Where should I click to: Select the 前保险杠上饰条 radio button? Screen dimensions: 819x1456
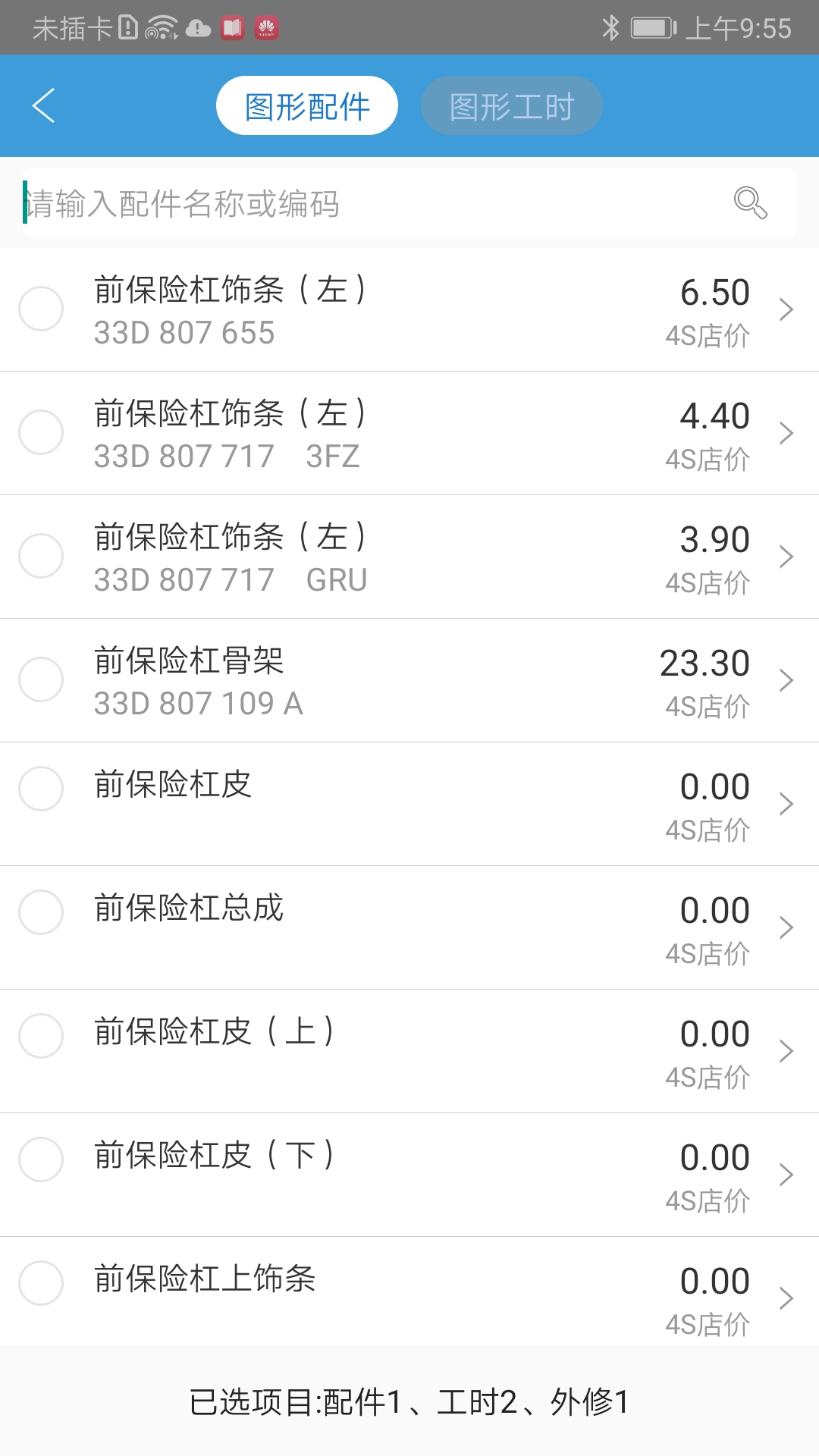(41, 1283)
